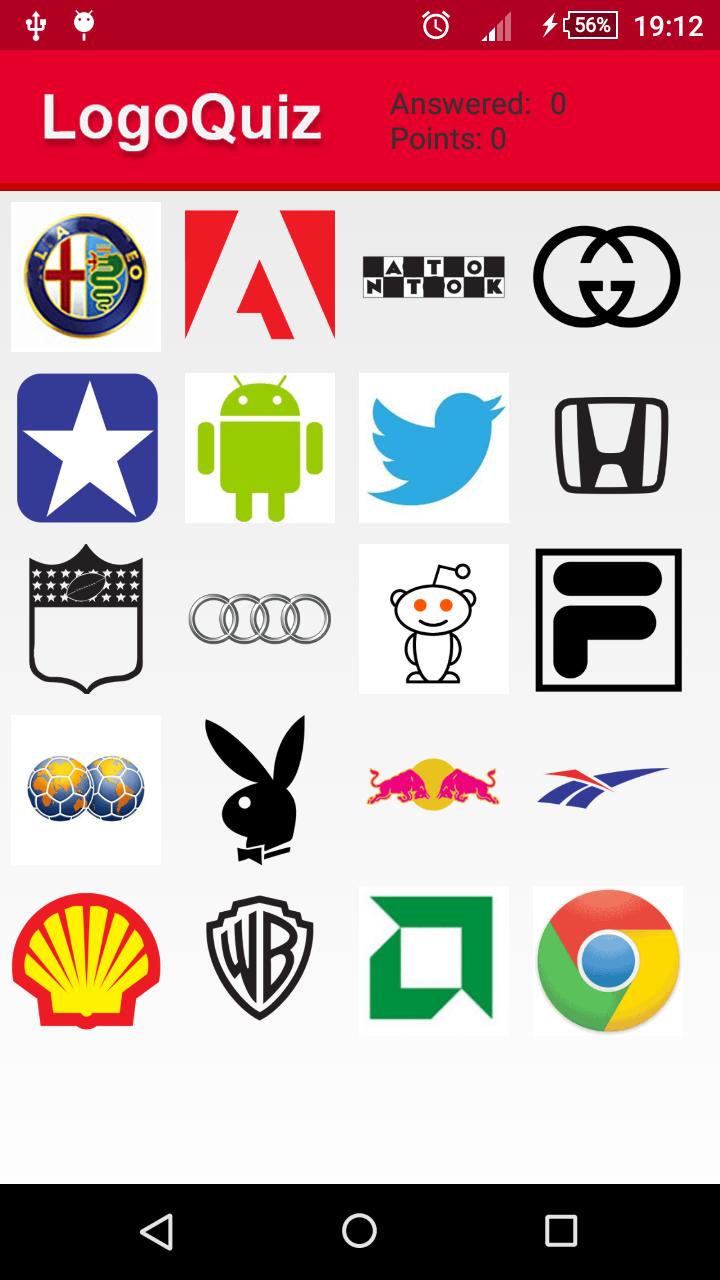Go back using the system navigation bar
720x1280 pixels.
coord(156,1231)
